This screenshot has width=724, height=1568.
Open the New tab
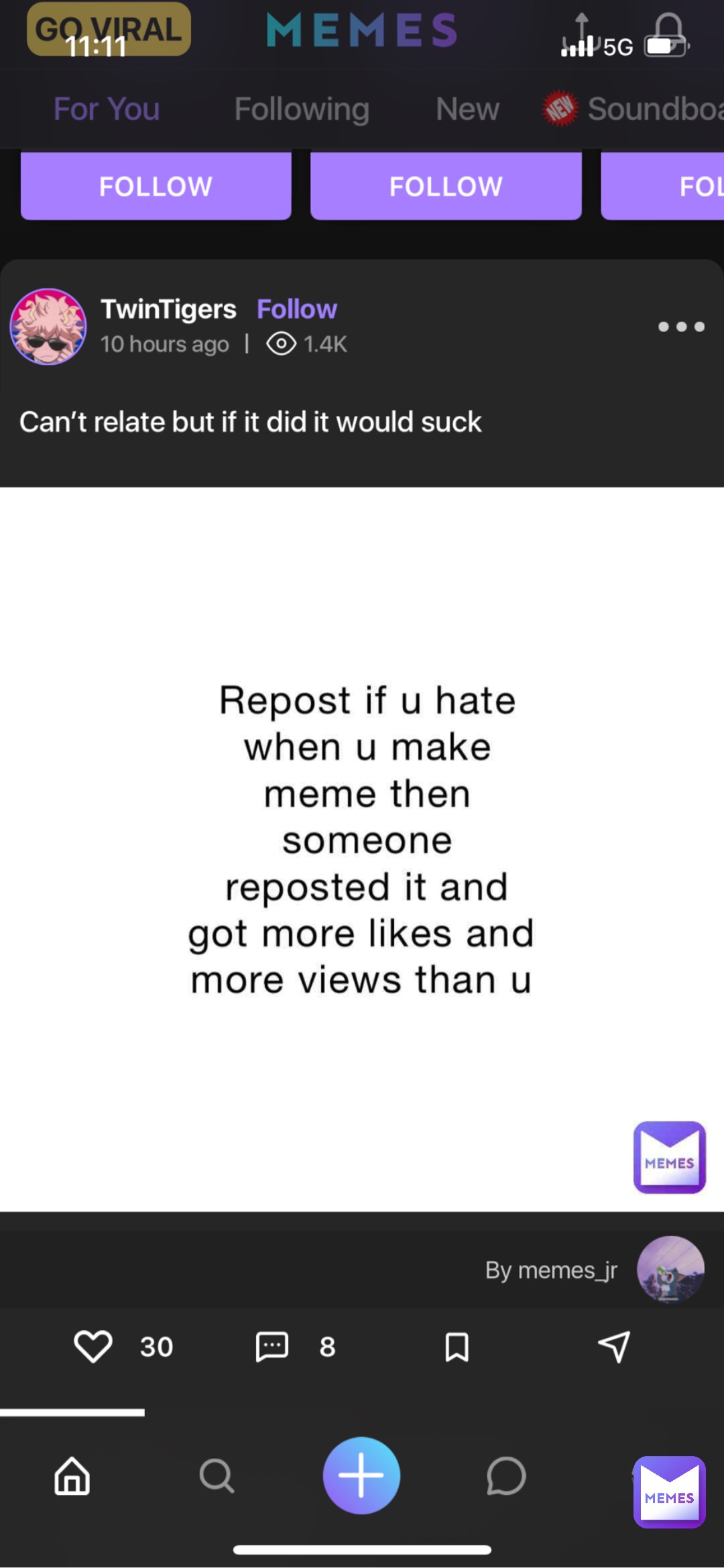click(467, 109)
